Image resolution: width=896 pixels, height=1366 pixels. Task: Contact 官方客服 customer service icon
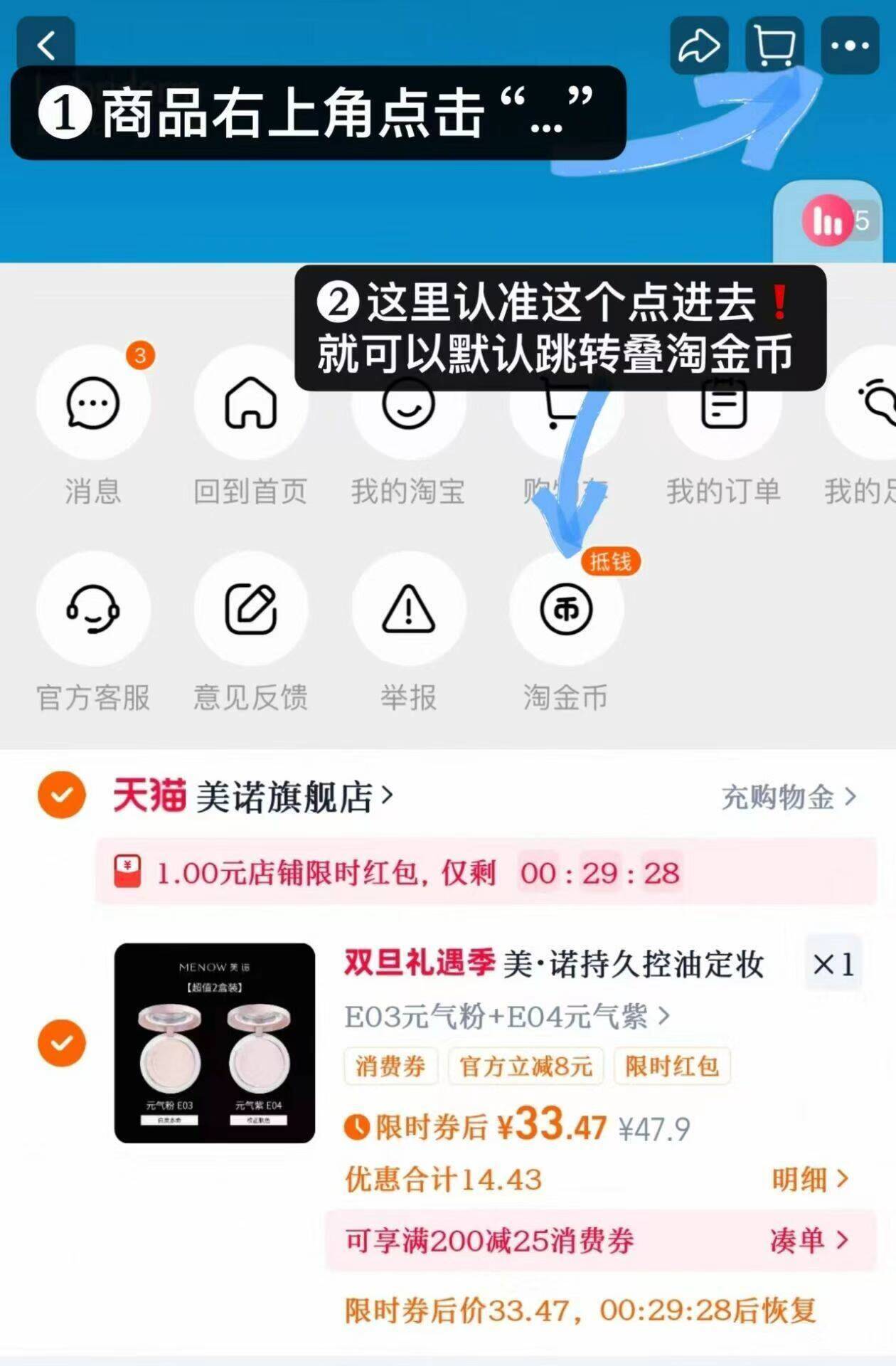[91, 610]
